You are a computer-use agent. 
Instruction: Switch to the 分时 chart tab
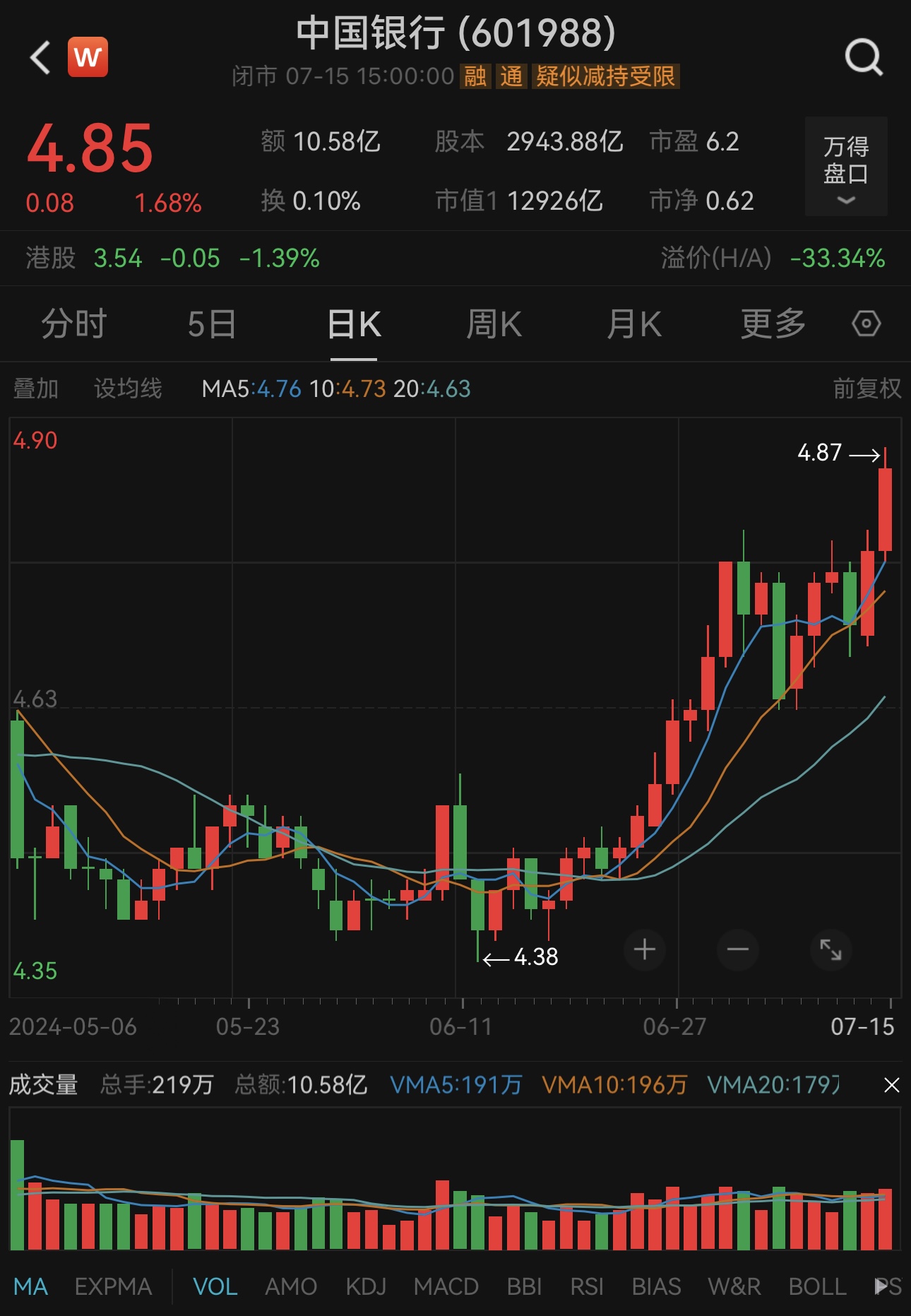(x=73, y=325)
